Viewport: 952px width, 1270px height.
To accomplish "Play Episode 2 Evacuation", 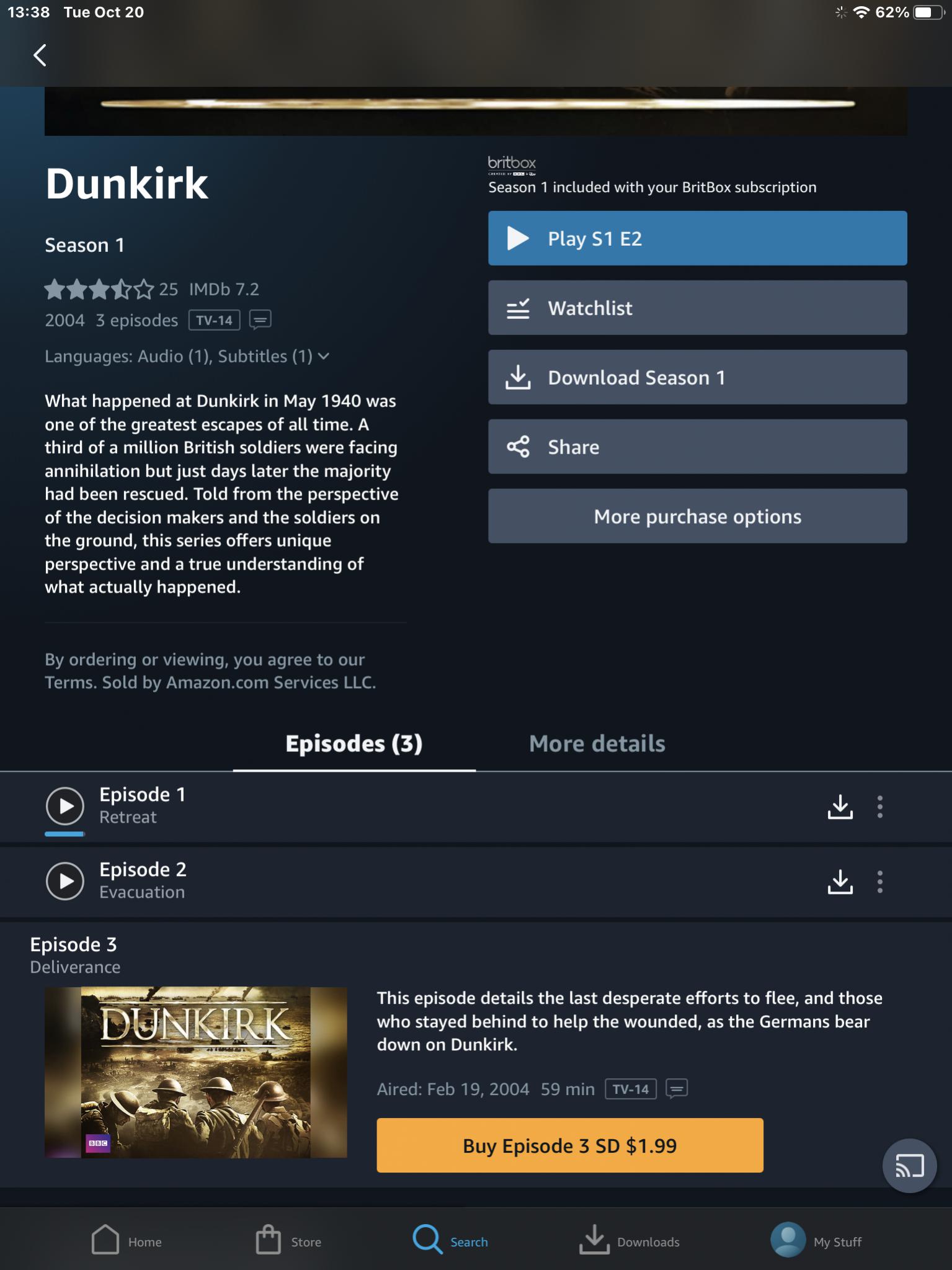I will [65, 881].
